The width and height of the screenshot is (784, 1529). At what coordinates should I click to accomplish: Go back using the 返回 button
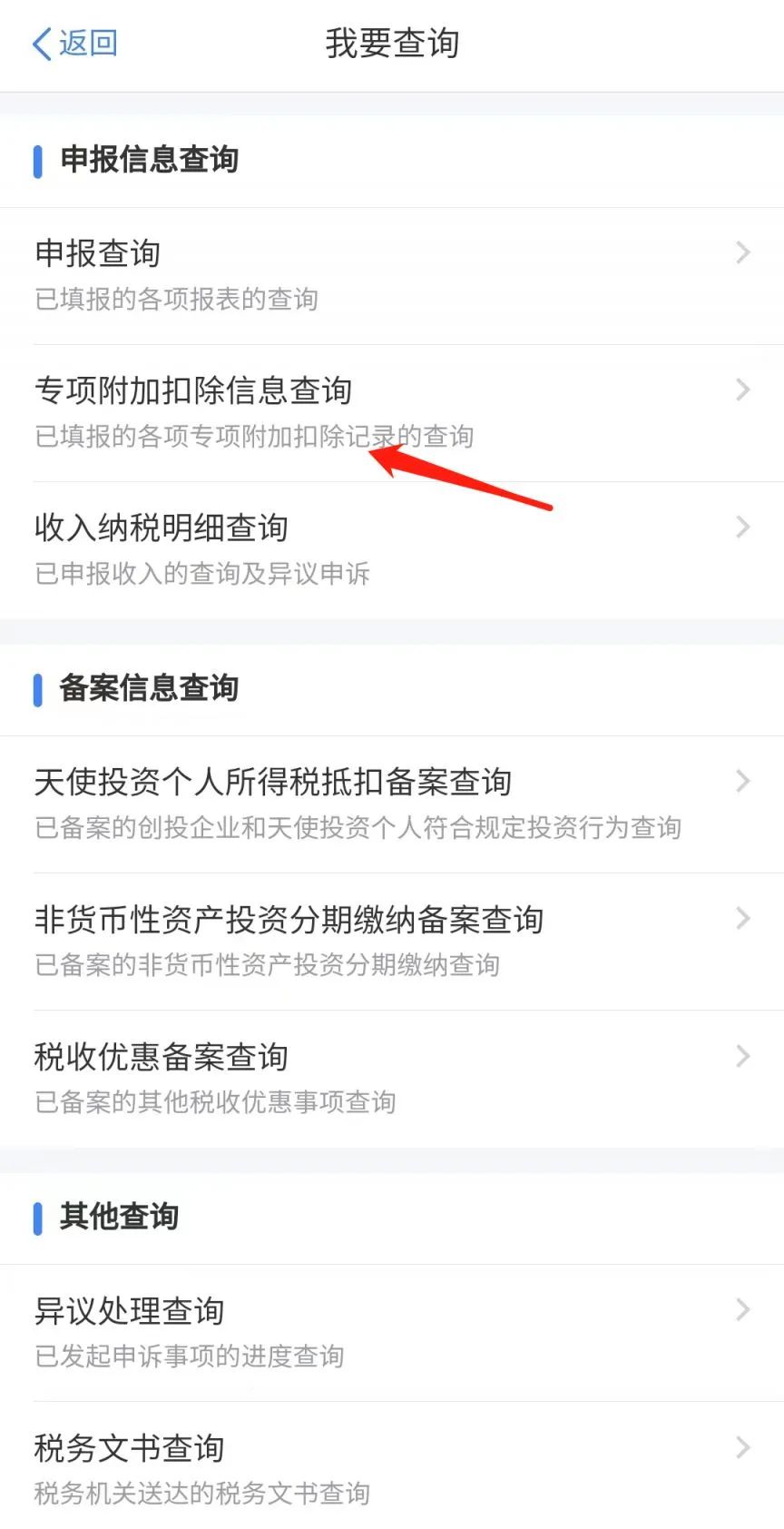[x=74, y=43]
